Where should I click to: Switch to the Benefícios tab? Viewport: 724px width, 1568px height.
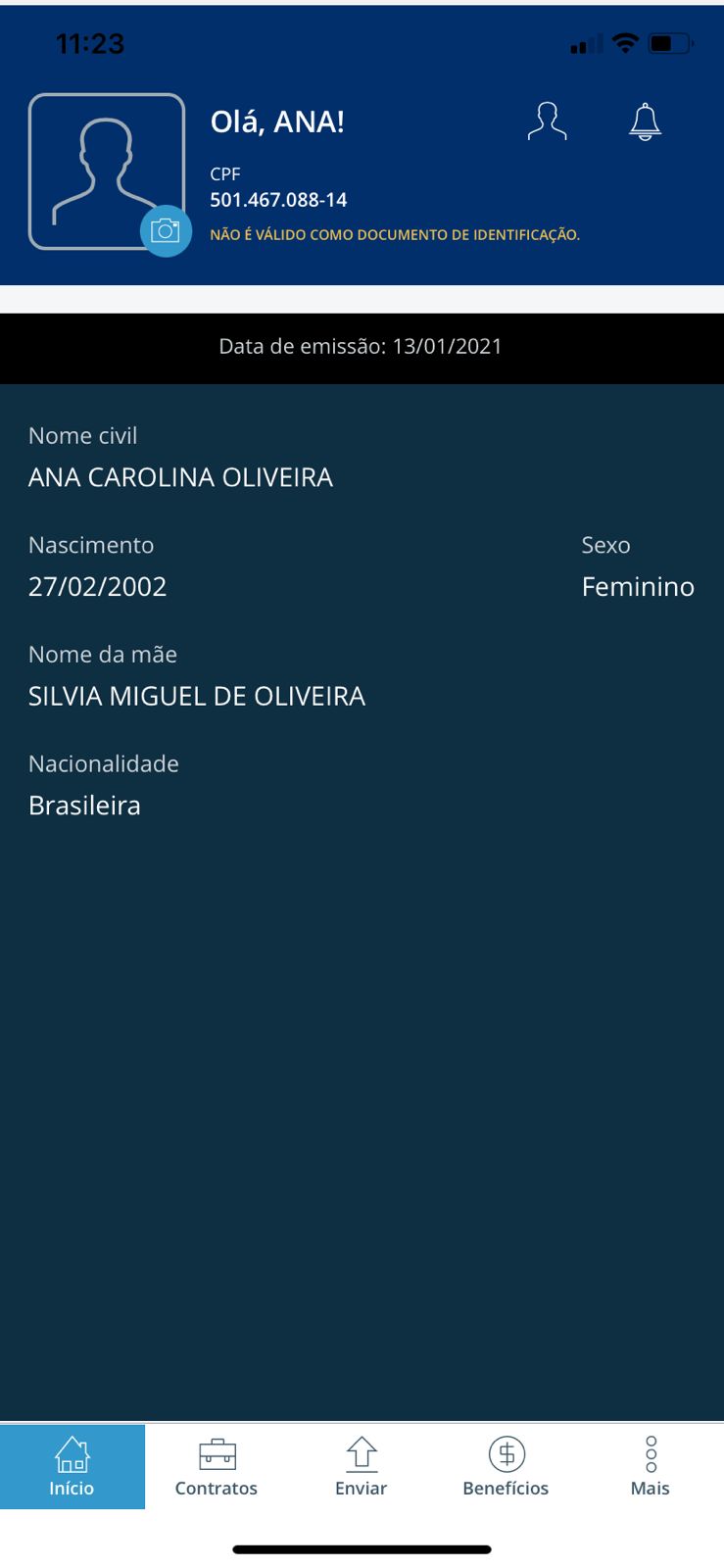pos(506,1466)
